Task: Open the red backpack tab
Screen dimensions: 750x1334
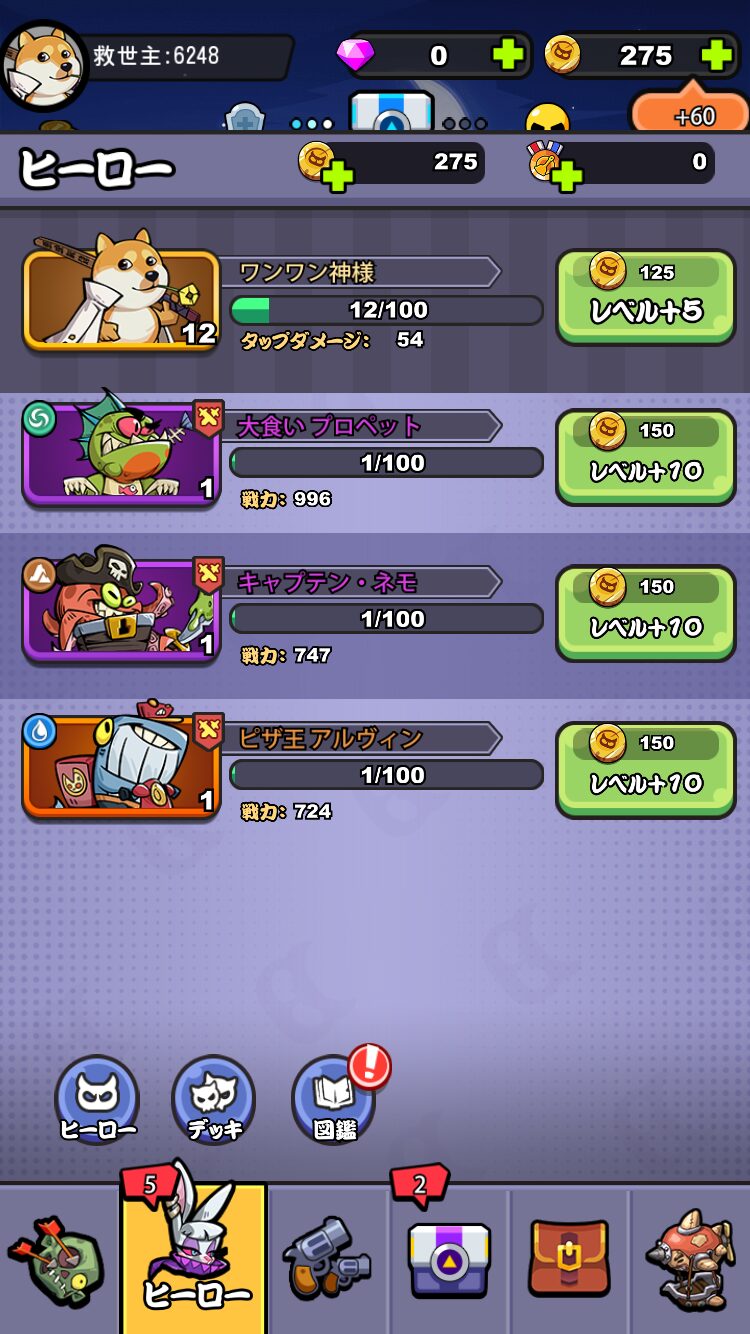Action: (568, 1258)
